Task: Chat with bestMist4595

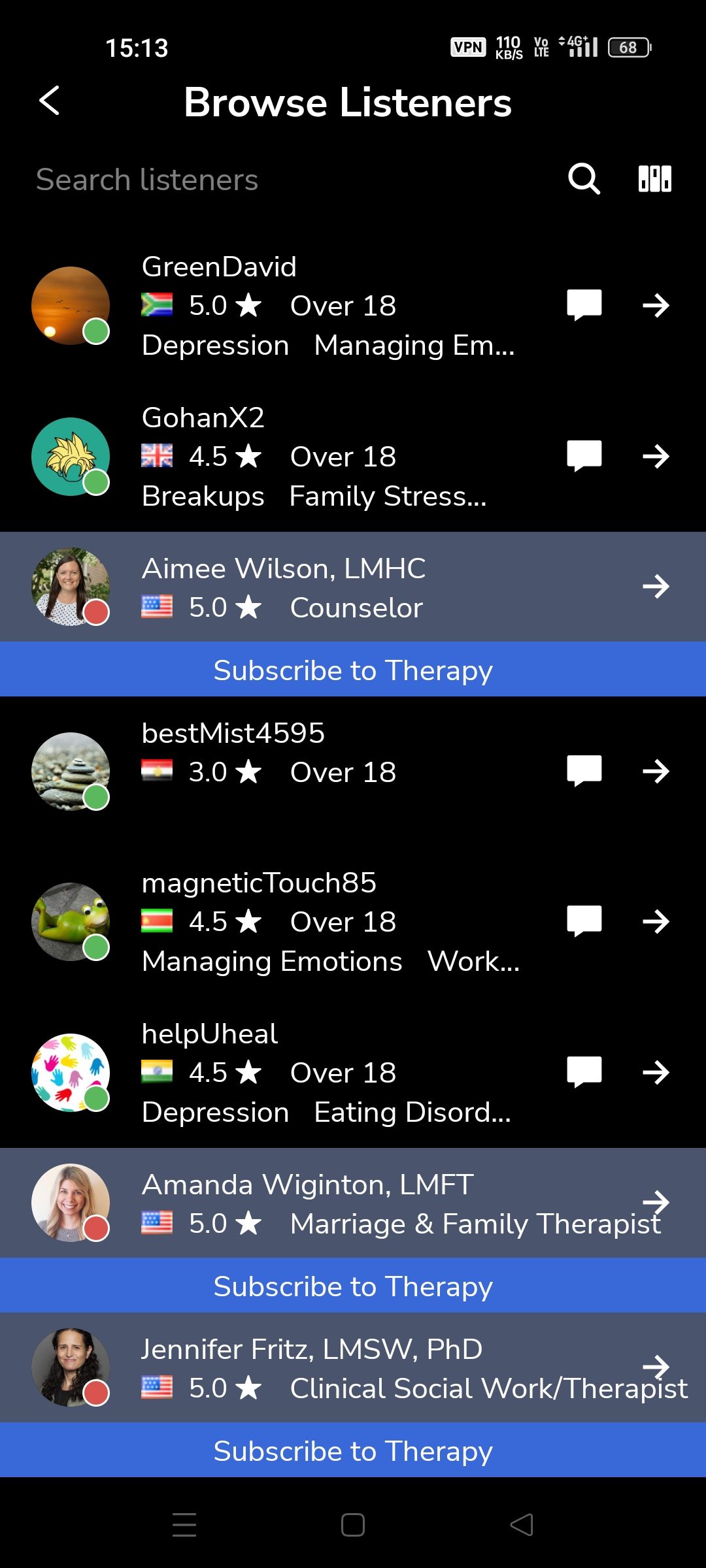Action: [x=584, y=772]
